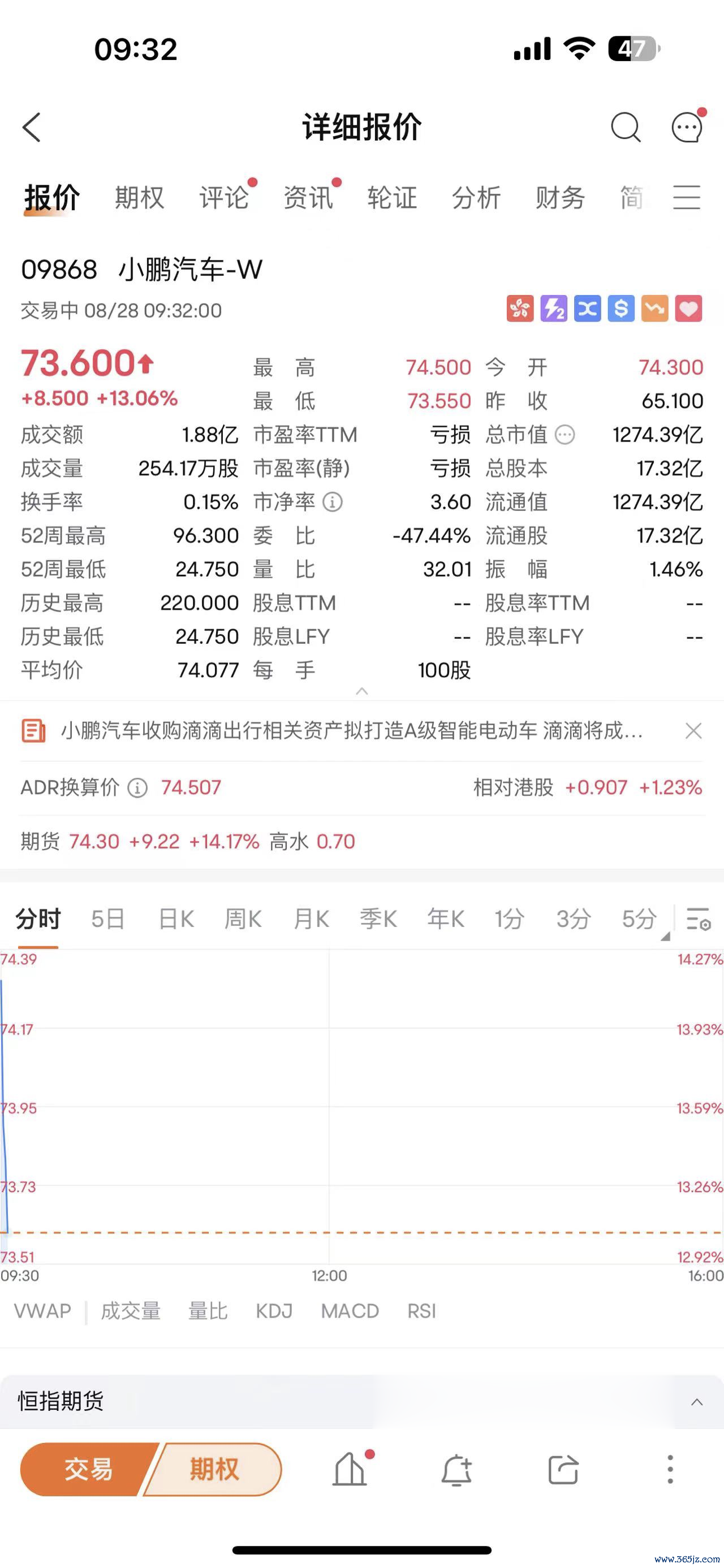The width and height of the screenshot is (724, 1568).
Task: Read the 小鹏汽车收购滴滴出行 news headline
Action: coord(351,730)
